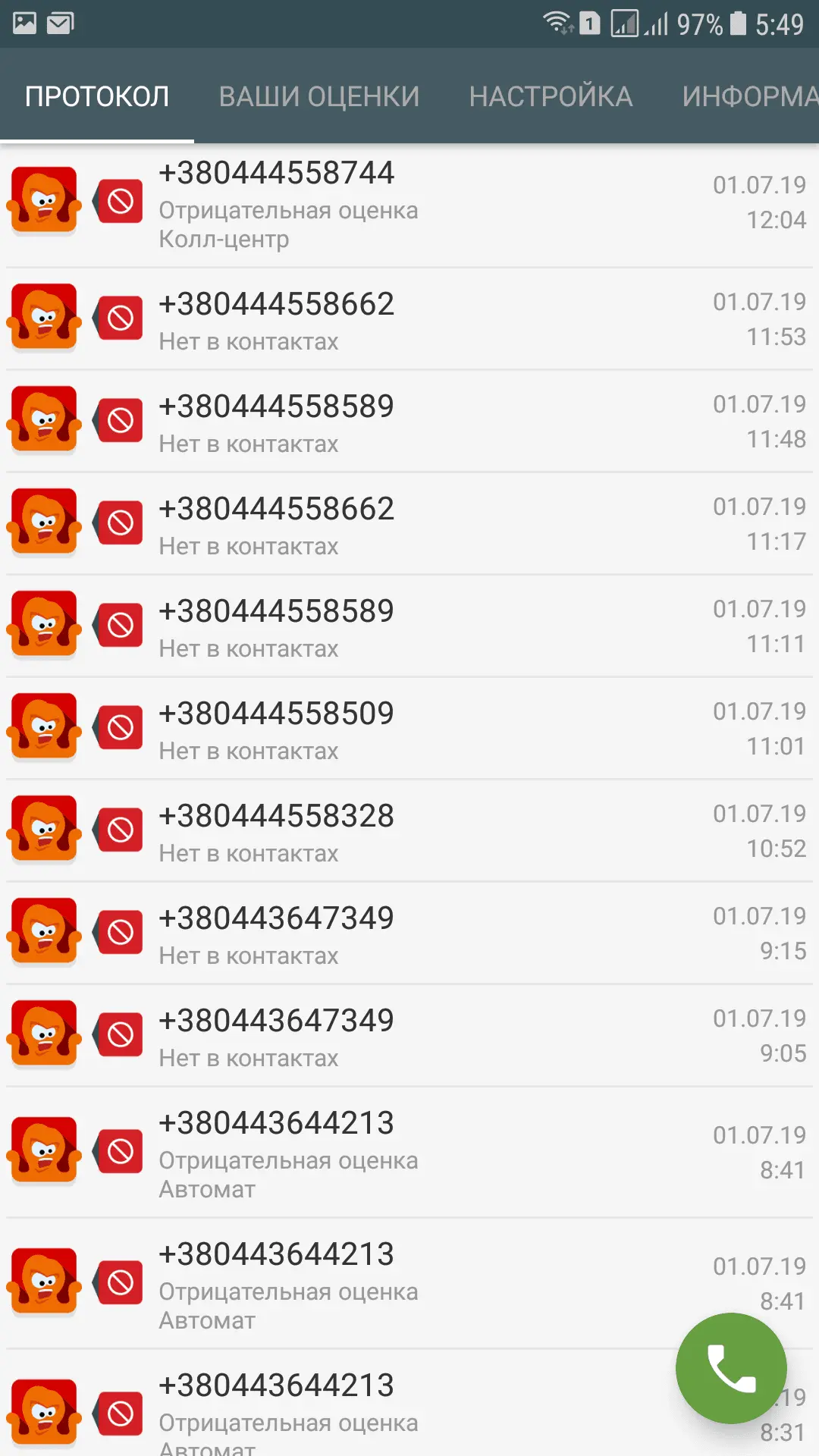Tap the green phone dialer button

pyautogui.click(x=731, y=1368)
